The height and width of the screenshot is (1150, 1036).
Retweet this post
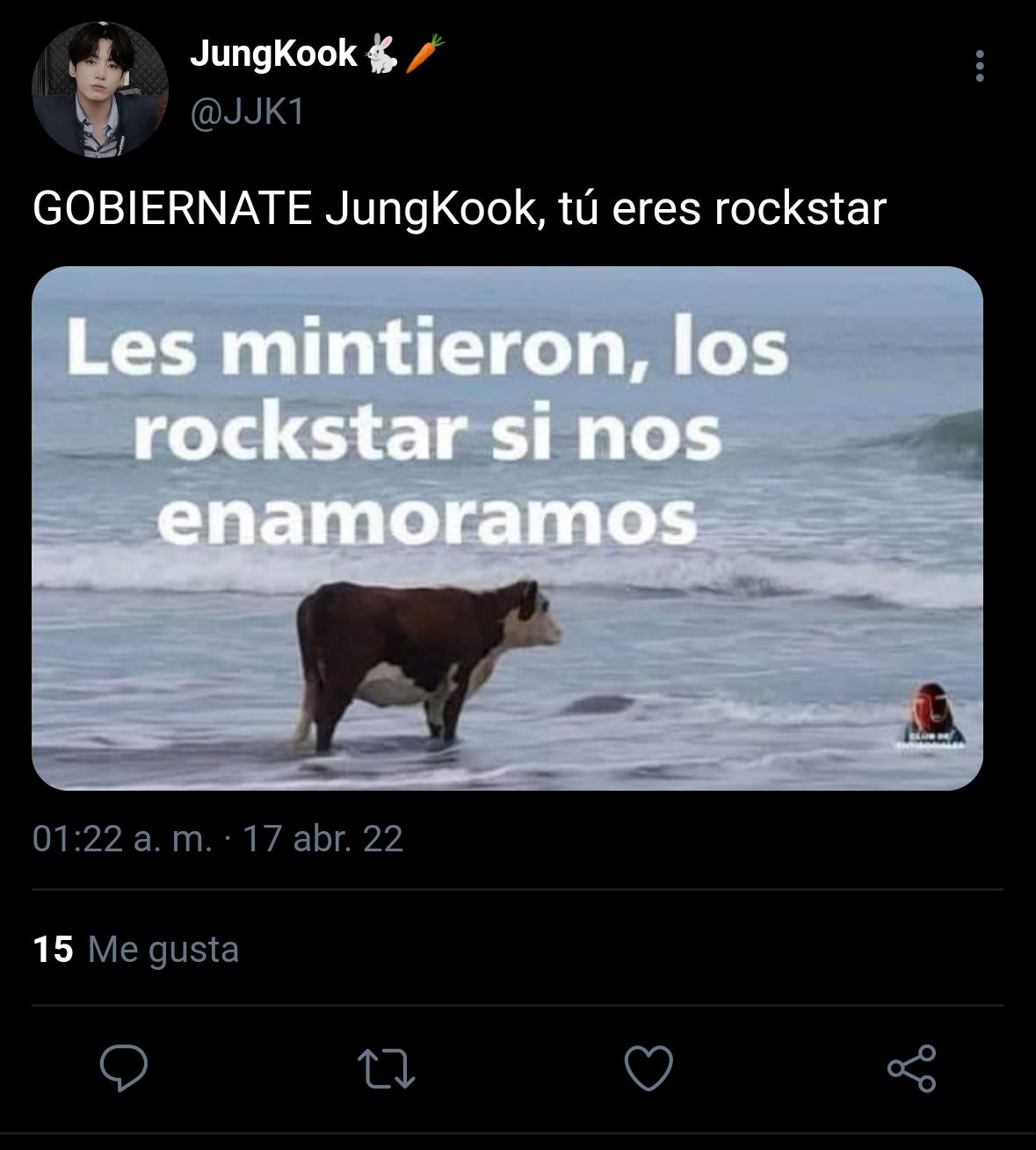click(x=387, y=1068)
